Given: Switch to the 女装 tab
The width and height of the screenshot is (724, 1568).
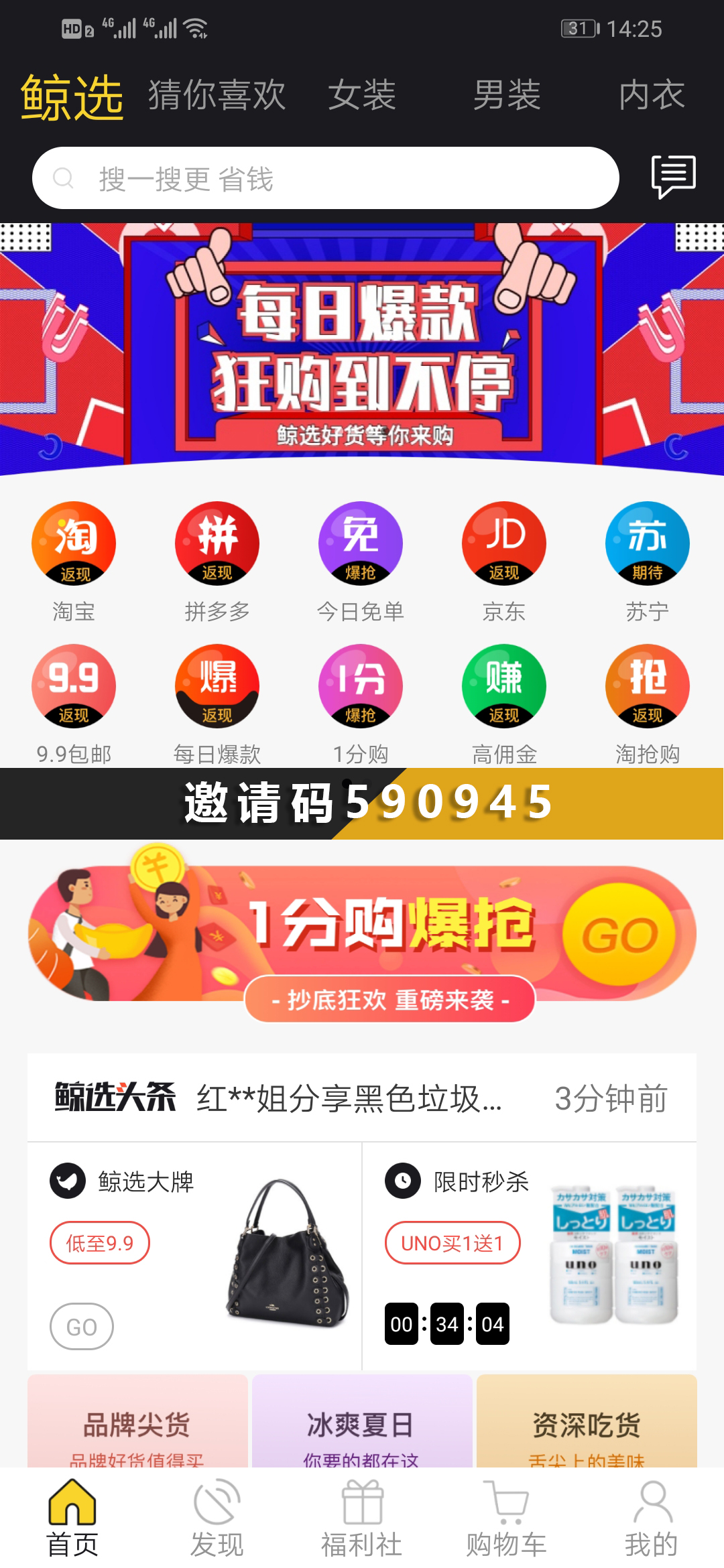Looking at the screenshot, I should (x=362, y=94).
